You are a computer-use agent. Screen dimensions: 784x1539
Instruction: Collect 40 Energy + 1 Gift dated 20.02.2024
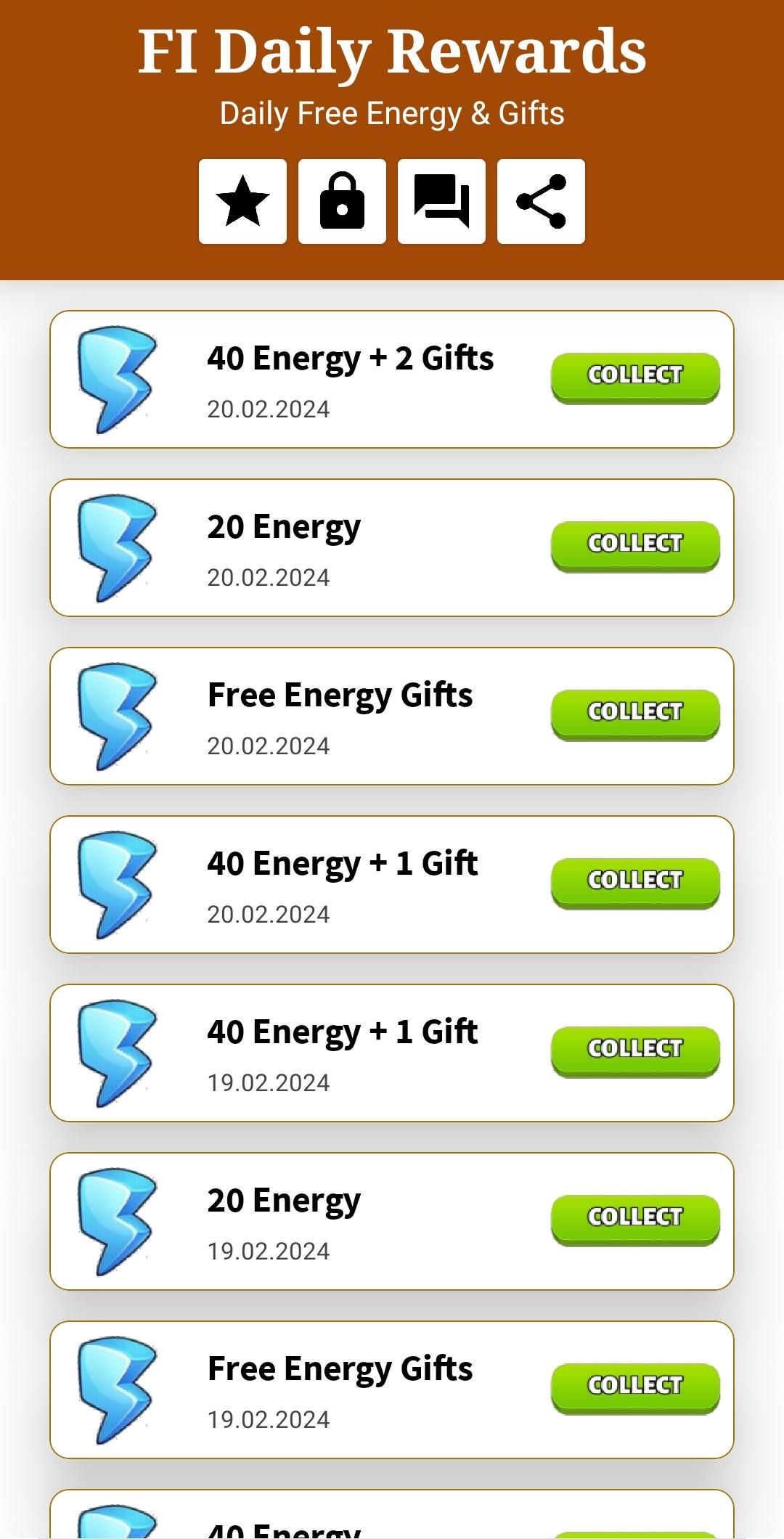pos(635,882)
